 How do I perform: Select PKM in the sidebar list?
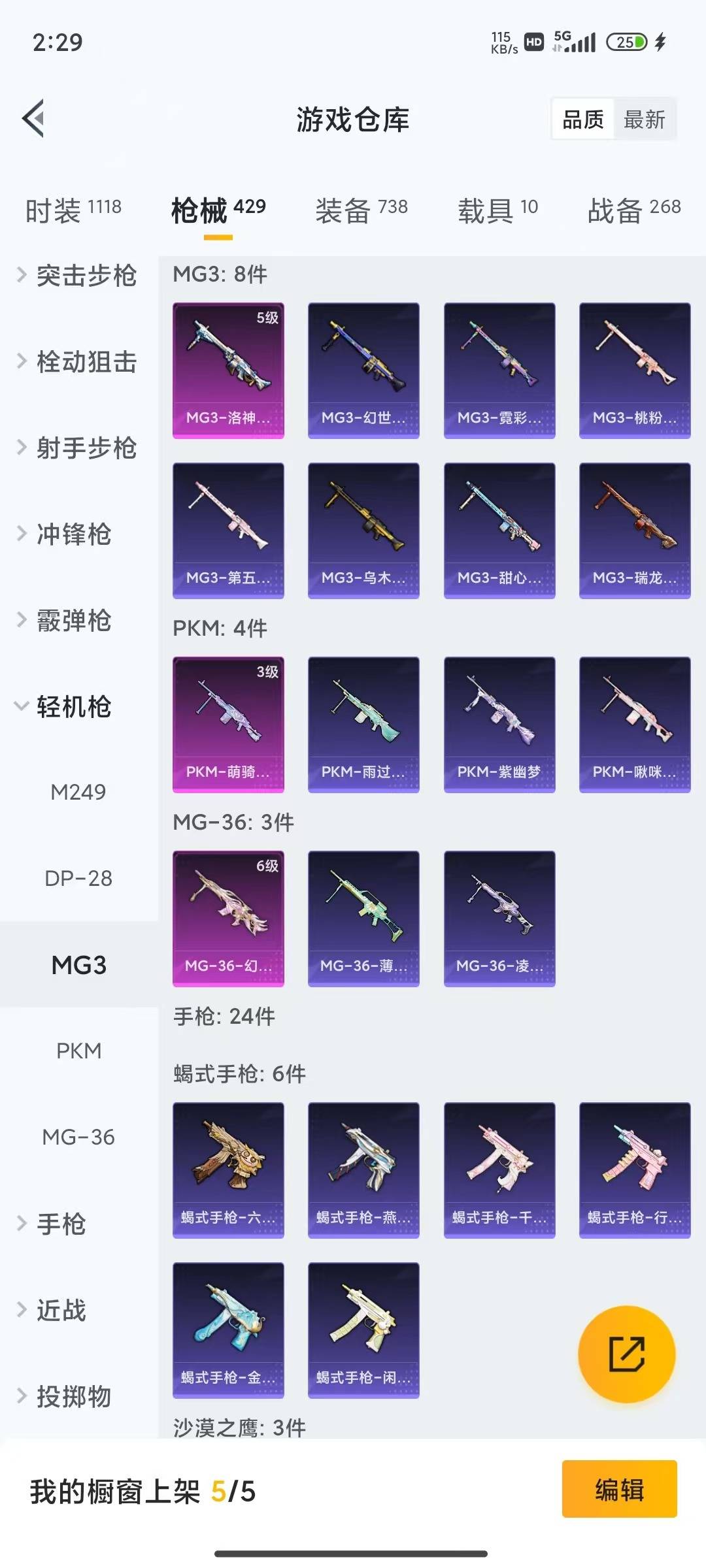77,1051
